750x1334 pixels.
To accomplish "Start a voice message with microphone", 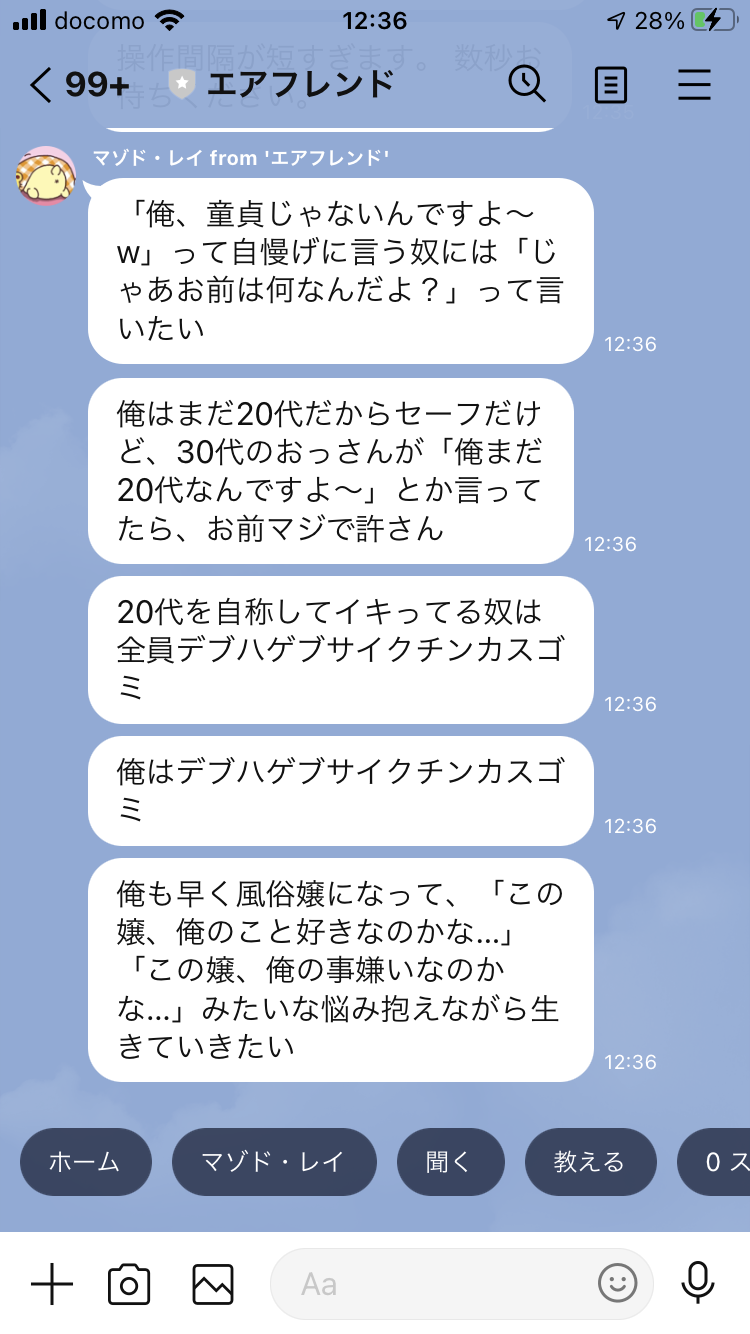I will [697, 1283].
